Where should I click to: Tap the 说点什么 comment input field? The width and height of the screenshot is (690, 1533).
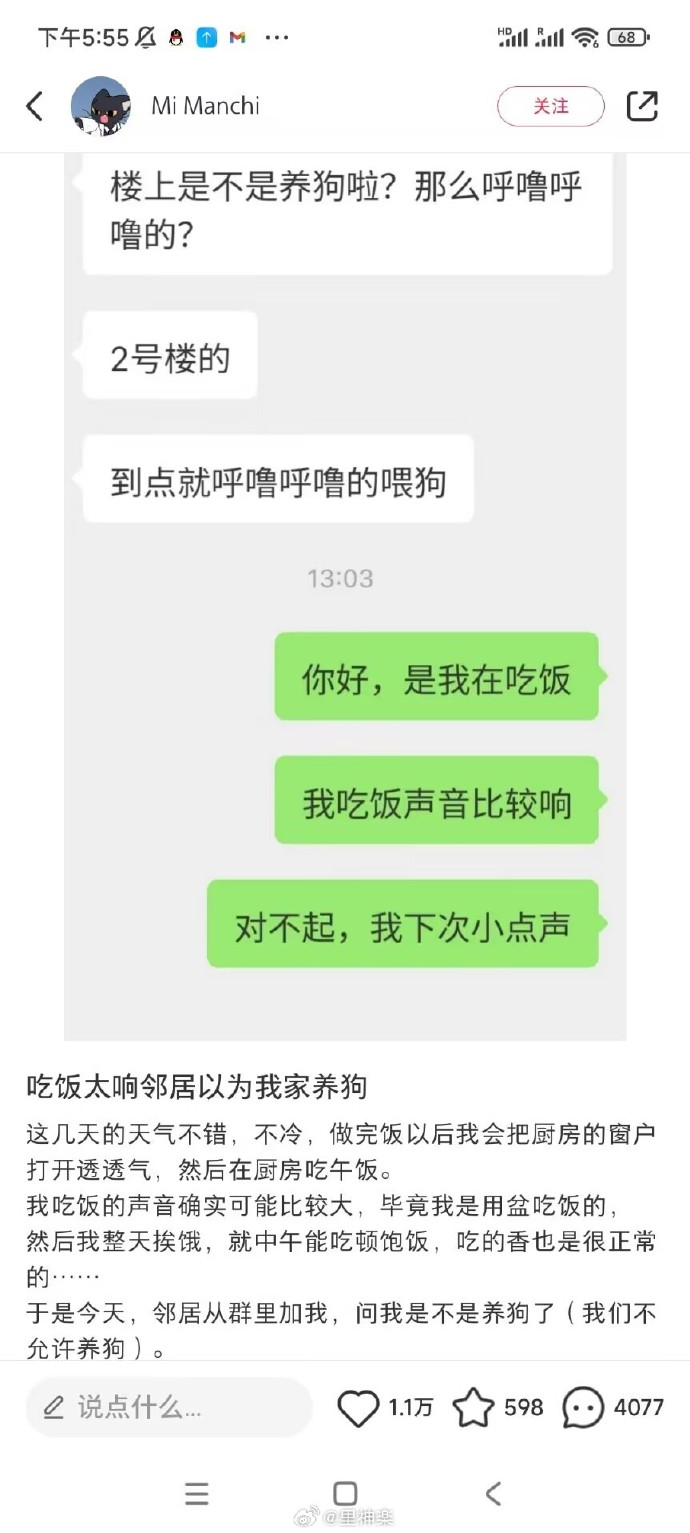(x=169, y=1408)
